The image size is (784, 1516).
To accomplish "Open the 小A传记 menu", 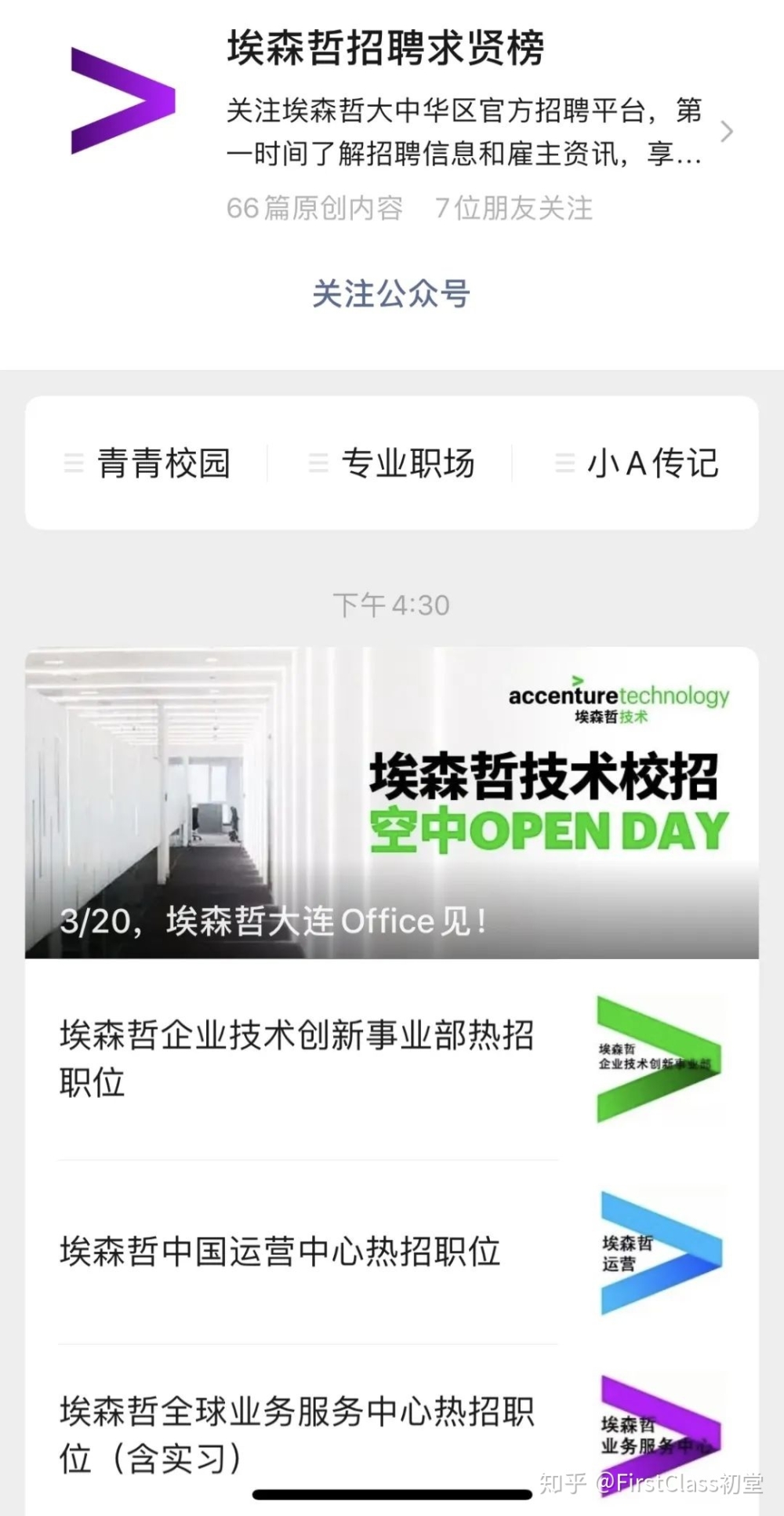I will click(x=637, y=463).
